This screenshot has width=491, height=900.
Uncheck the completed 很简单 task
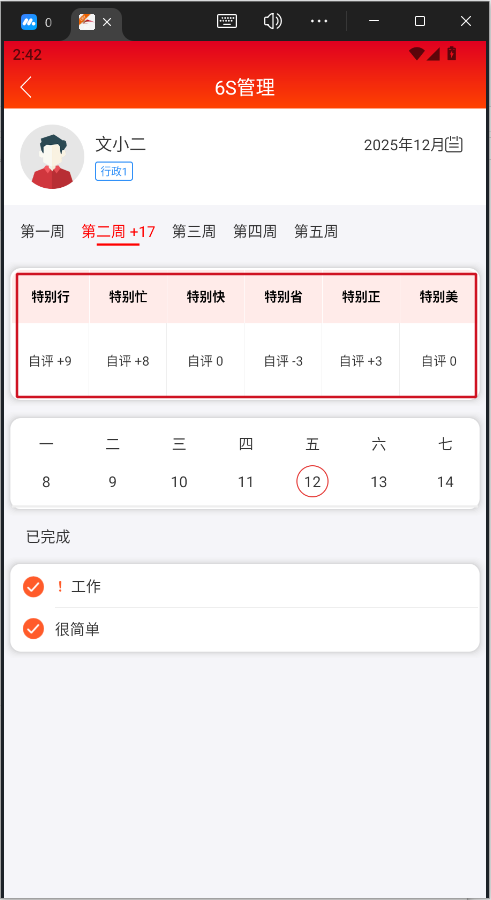tap(33, 629)
